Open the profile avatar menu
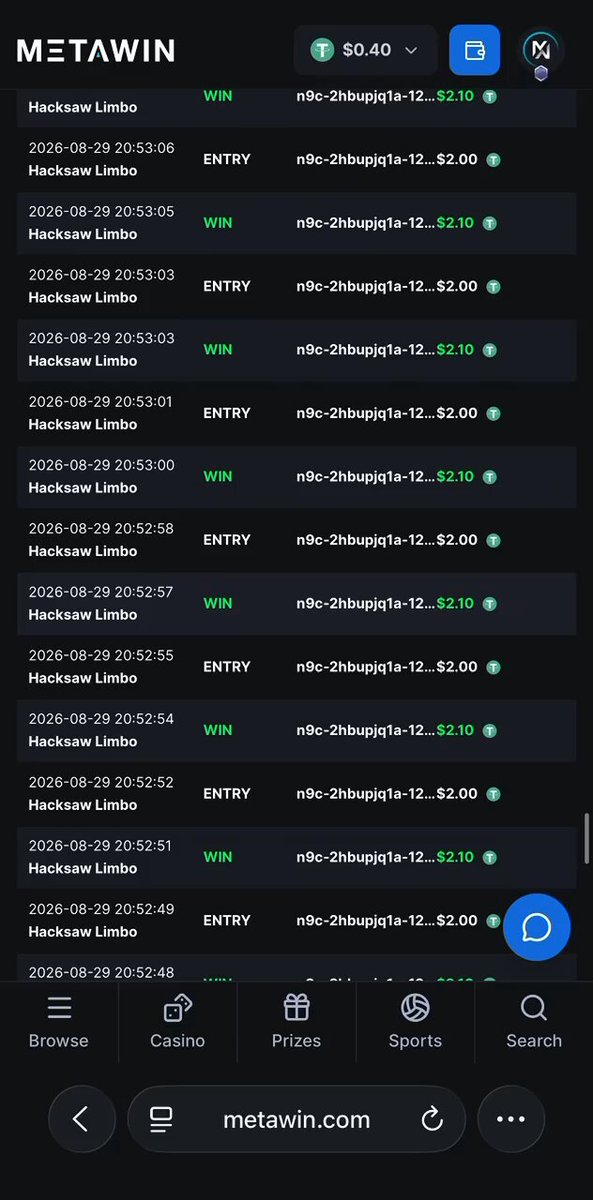Viewport: 593px width, 1200px height. coord(541,51)
